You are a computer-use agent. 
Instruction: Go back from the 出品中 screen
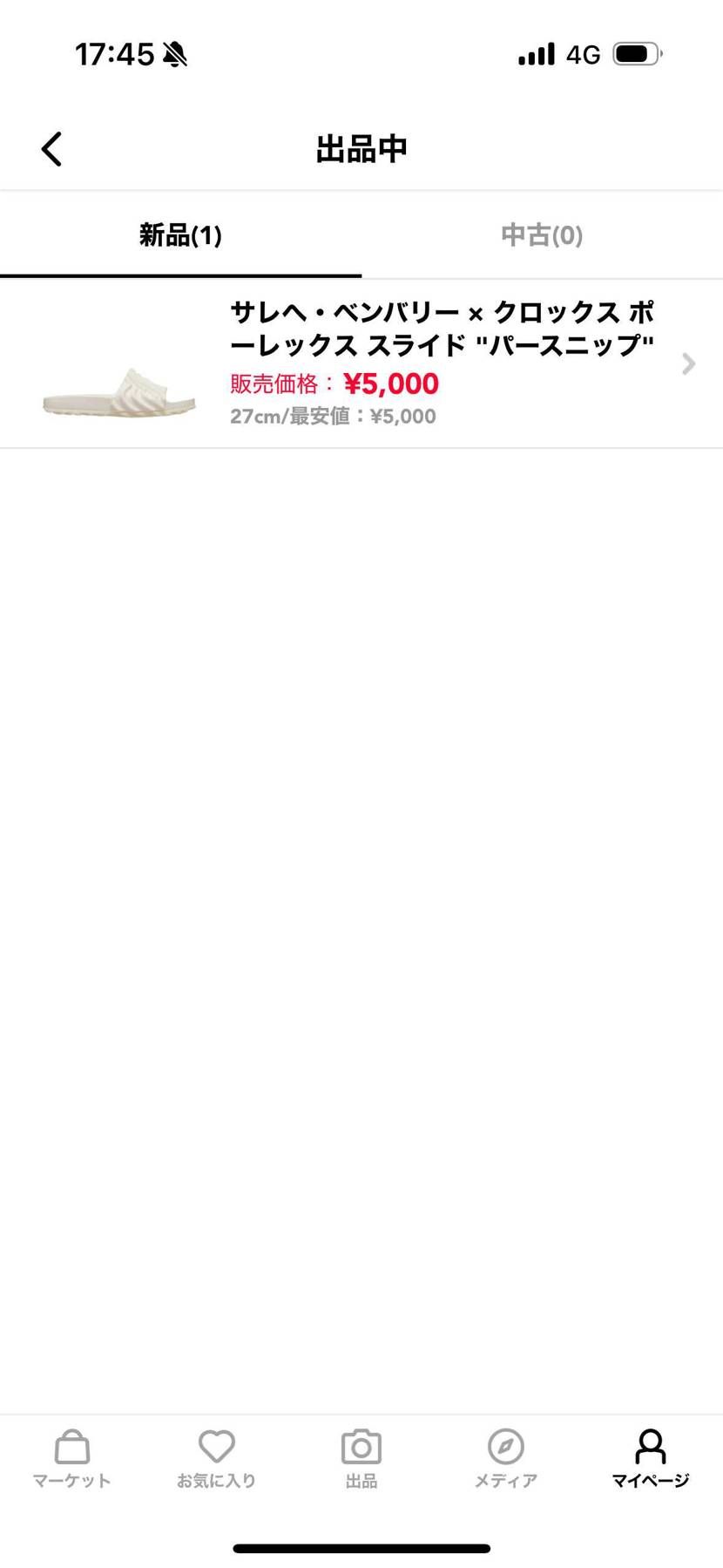click(52, 149)
